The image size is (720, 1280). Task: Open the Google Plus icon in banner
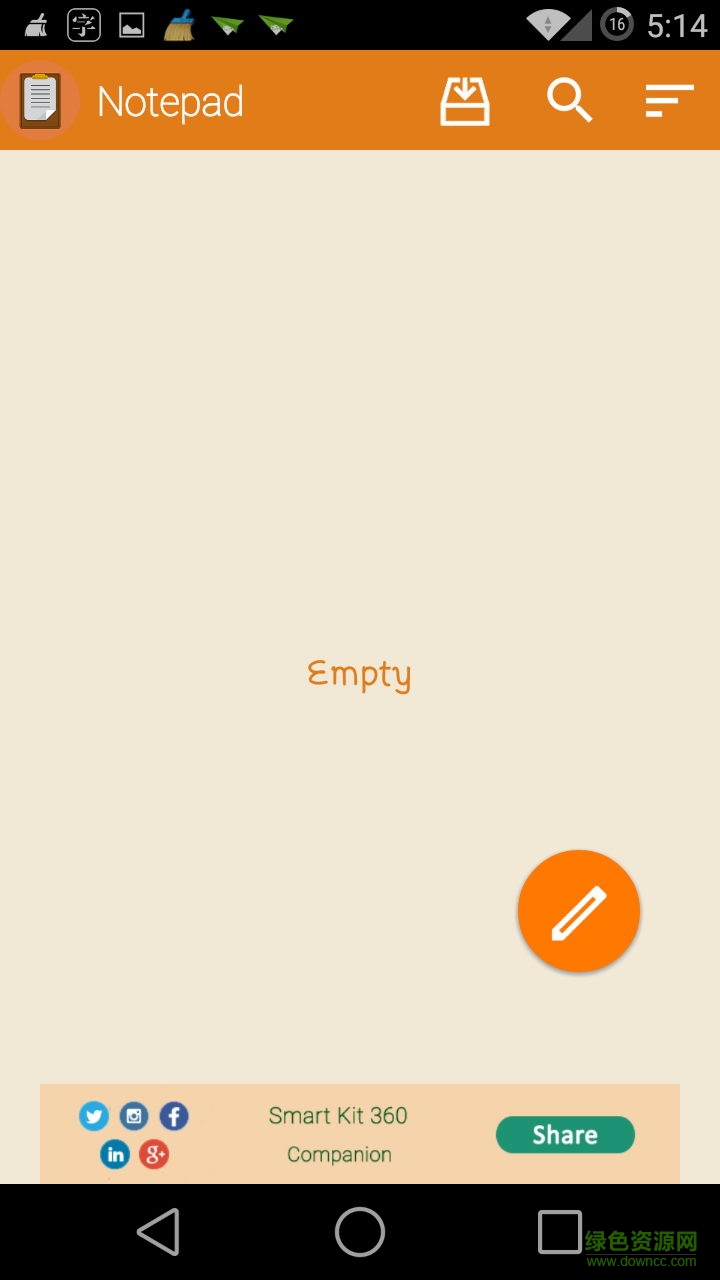click(154, 1155)
